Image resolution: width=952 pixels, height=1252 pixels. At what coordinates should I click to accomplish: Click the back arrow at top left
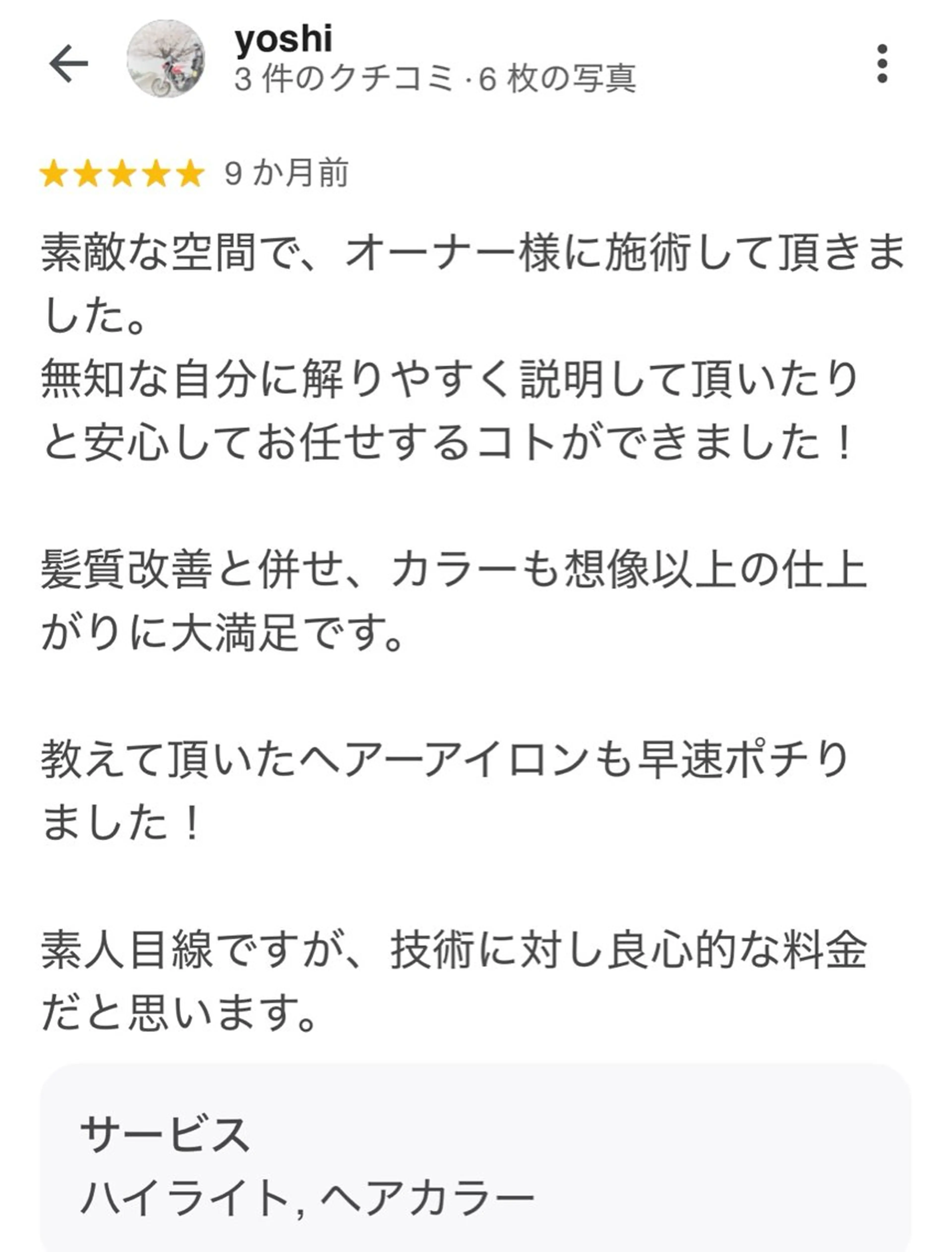pos(70,65)
